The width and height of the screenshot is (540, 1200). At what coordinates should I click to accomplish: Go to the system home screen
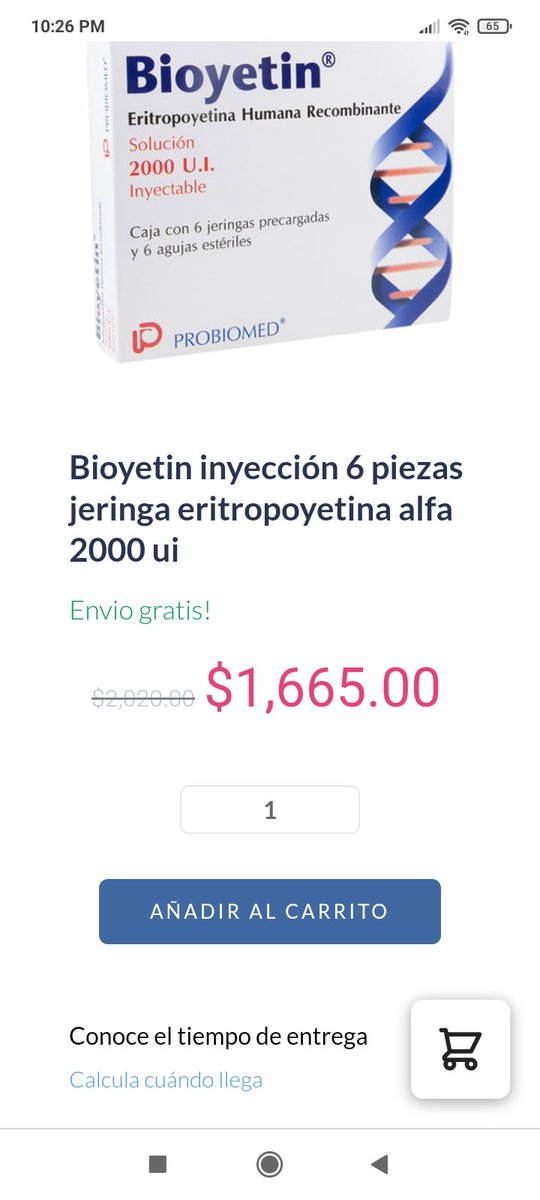(269, 1163)
